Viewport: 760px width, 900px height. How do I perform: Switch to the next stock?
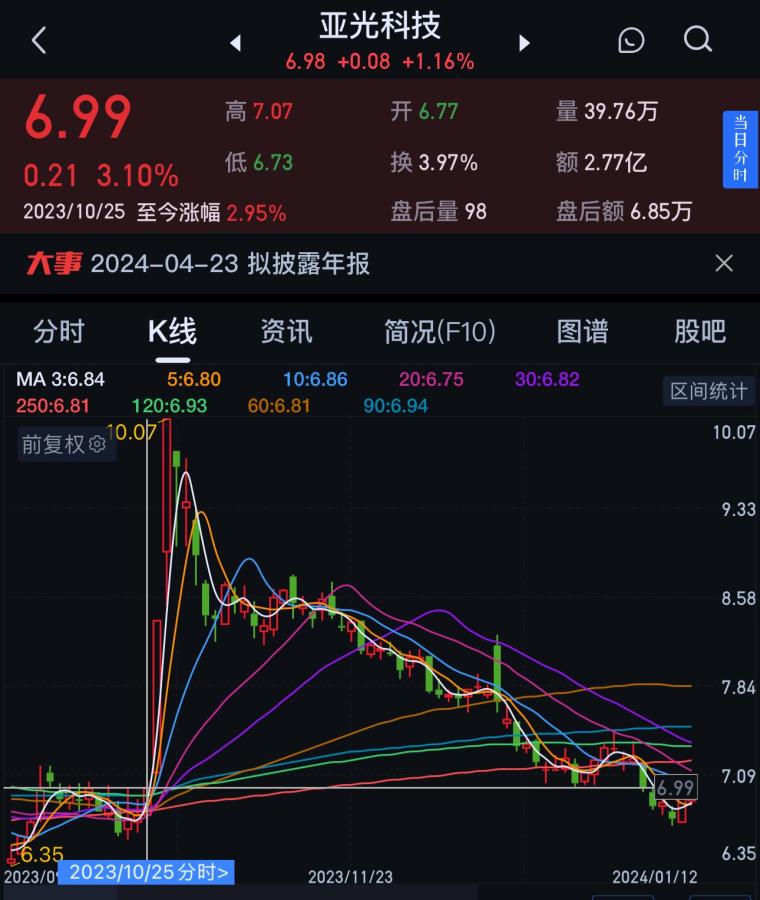(524, 43)
